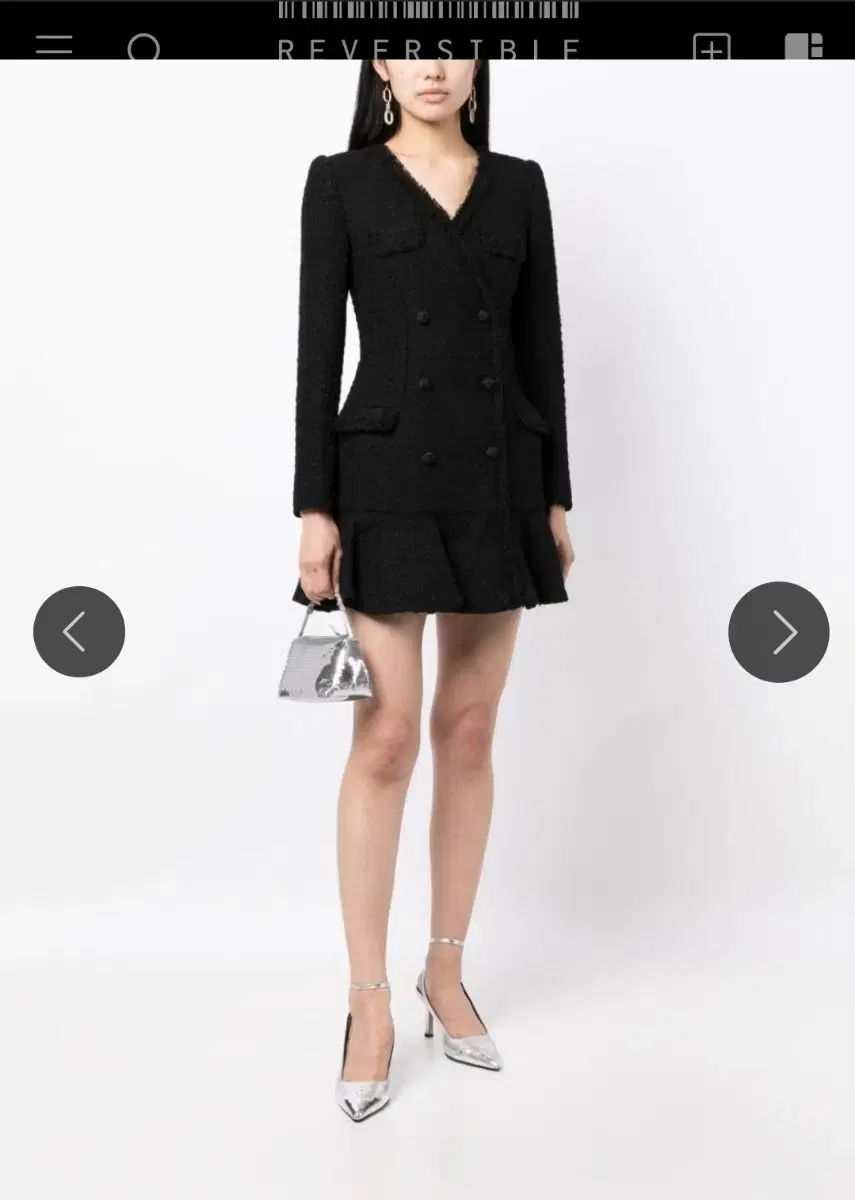This screenshot has height=1200, width=855.
Task: Open the REVERSIBLE home logo
Action: (x=428, y=48)
